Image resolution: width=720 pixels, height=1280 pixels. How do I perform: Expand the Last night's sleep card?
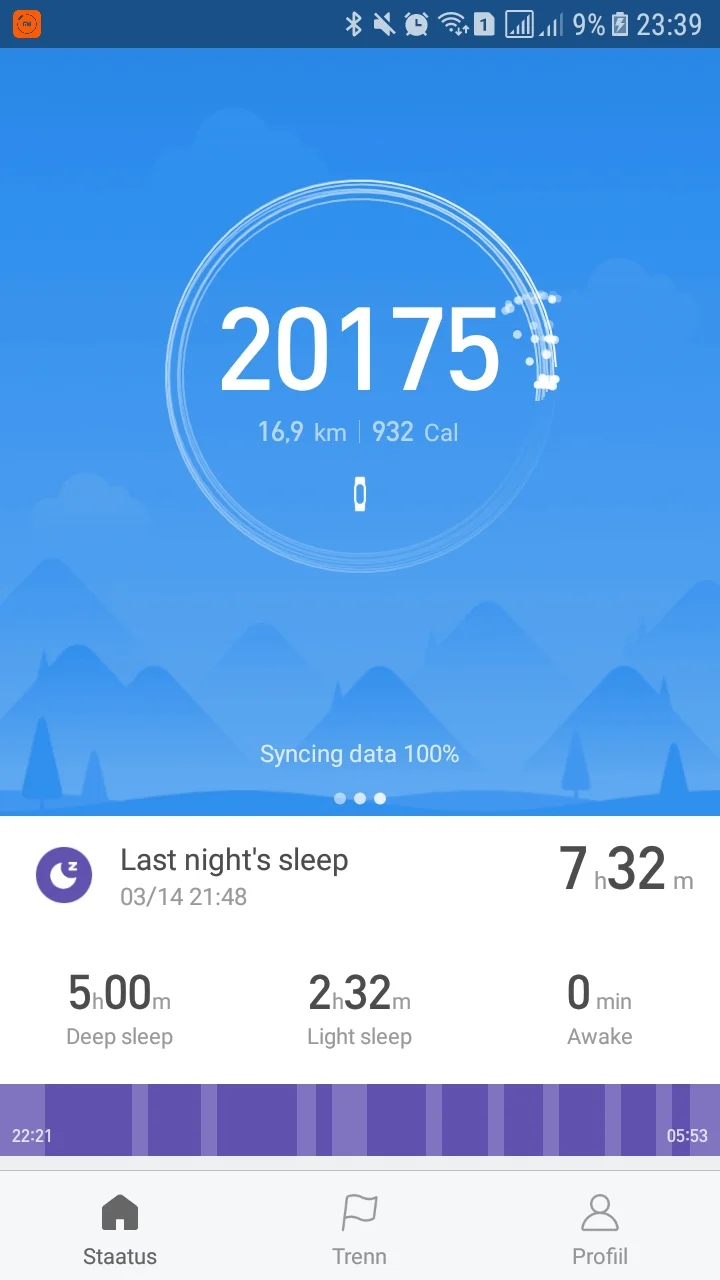coord(360,875)
